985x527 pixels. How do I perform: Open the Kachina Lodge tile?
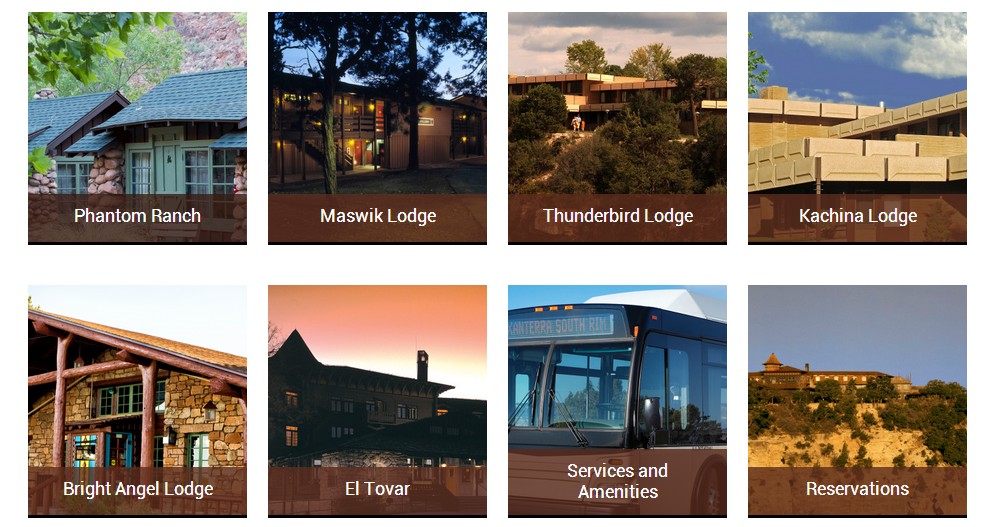(857, 128)
